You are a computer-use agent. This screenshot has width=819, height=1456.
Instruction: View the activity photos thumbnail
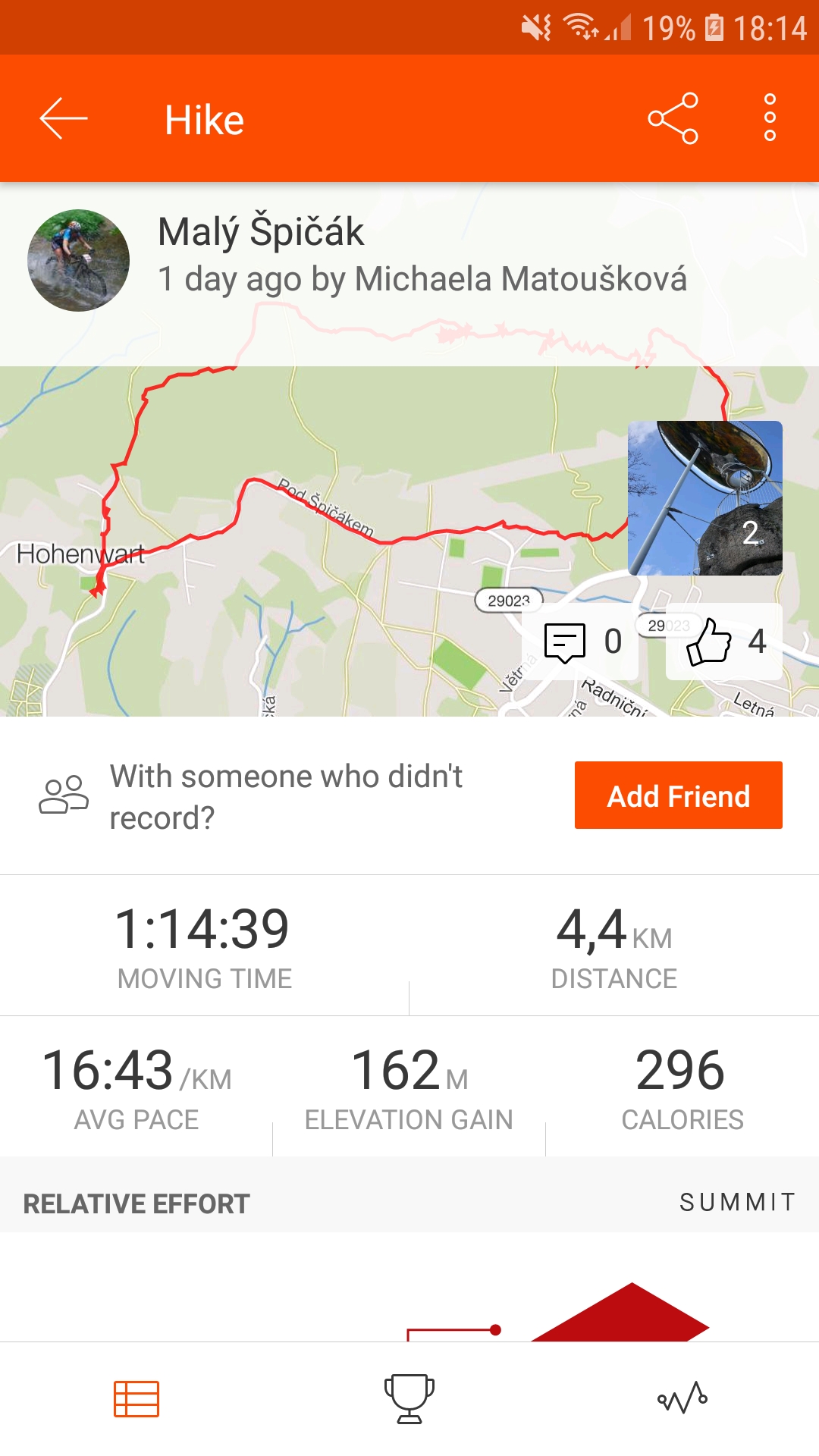(705, 498)
